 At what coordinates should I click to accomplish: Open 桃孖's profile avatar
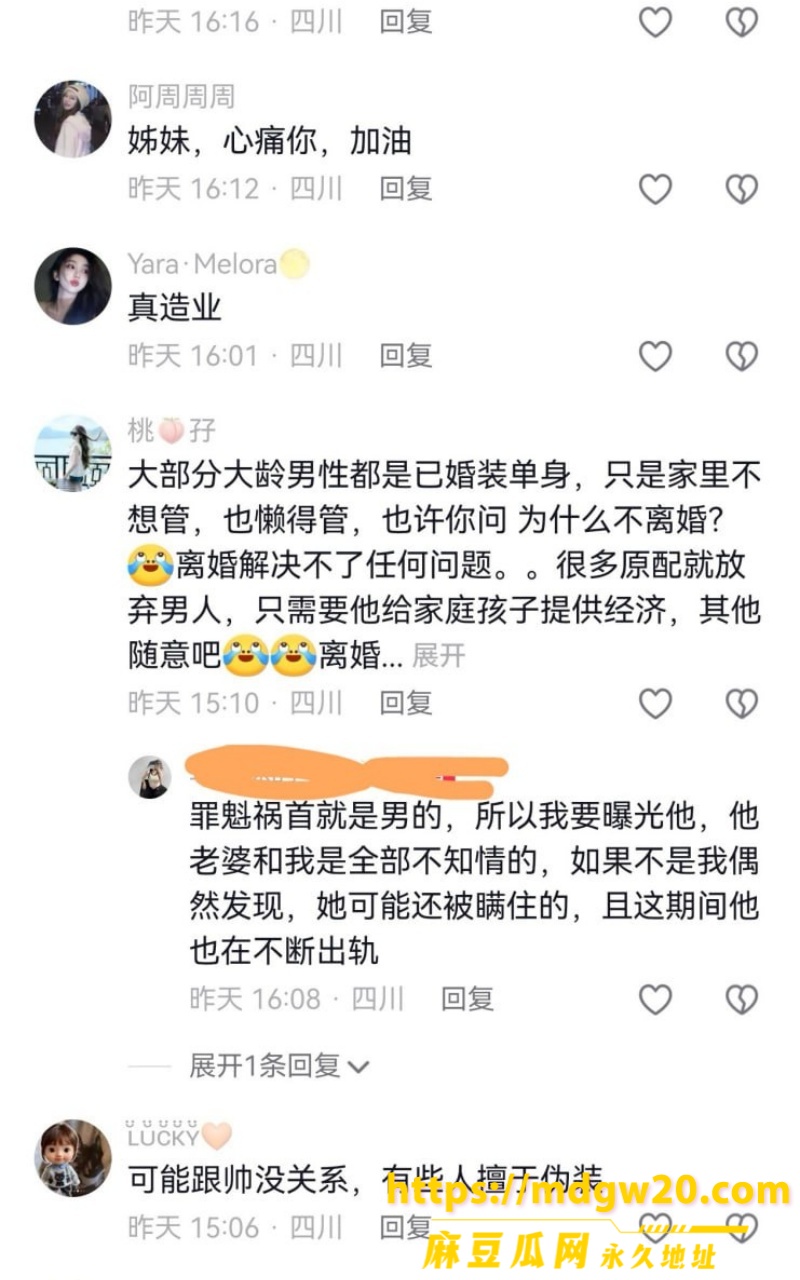click(73, 453)
